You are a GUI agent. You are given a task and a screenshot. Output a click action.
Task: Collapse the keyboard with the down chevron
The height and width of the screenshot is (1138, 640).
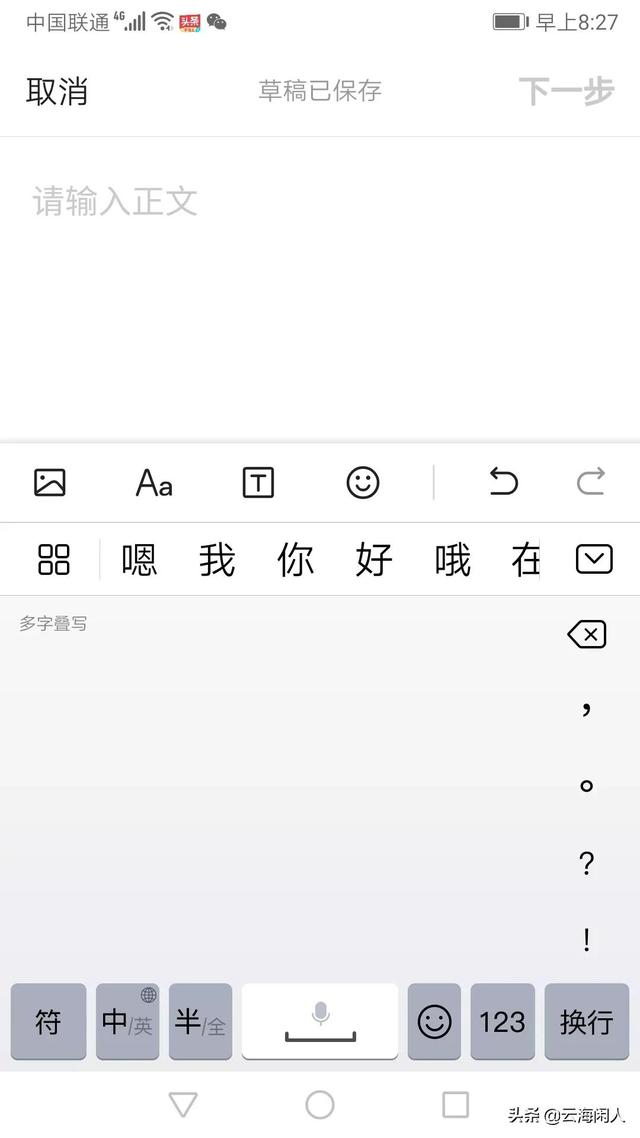click(x=594, y=559)
